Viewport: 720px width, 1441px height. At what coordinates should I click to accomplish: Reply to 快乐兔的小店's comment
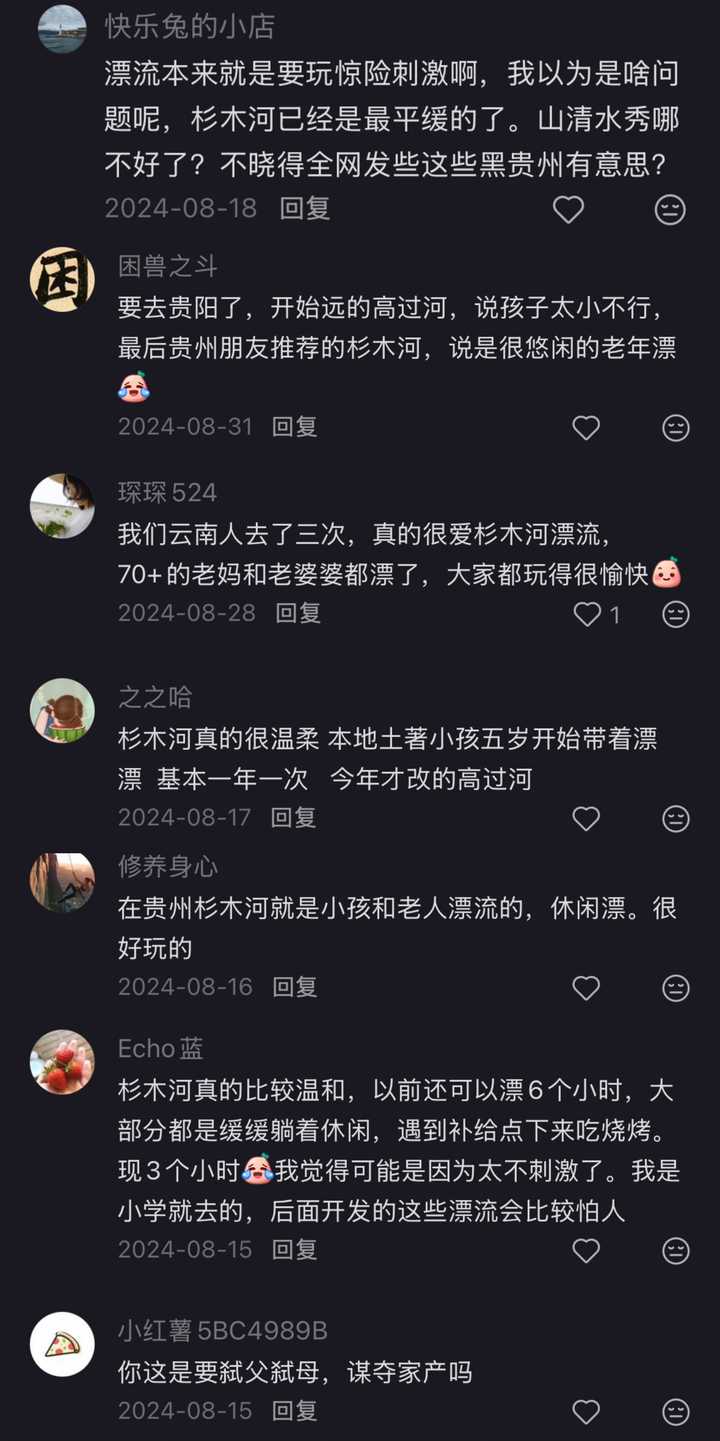coord(305,208)
